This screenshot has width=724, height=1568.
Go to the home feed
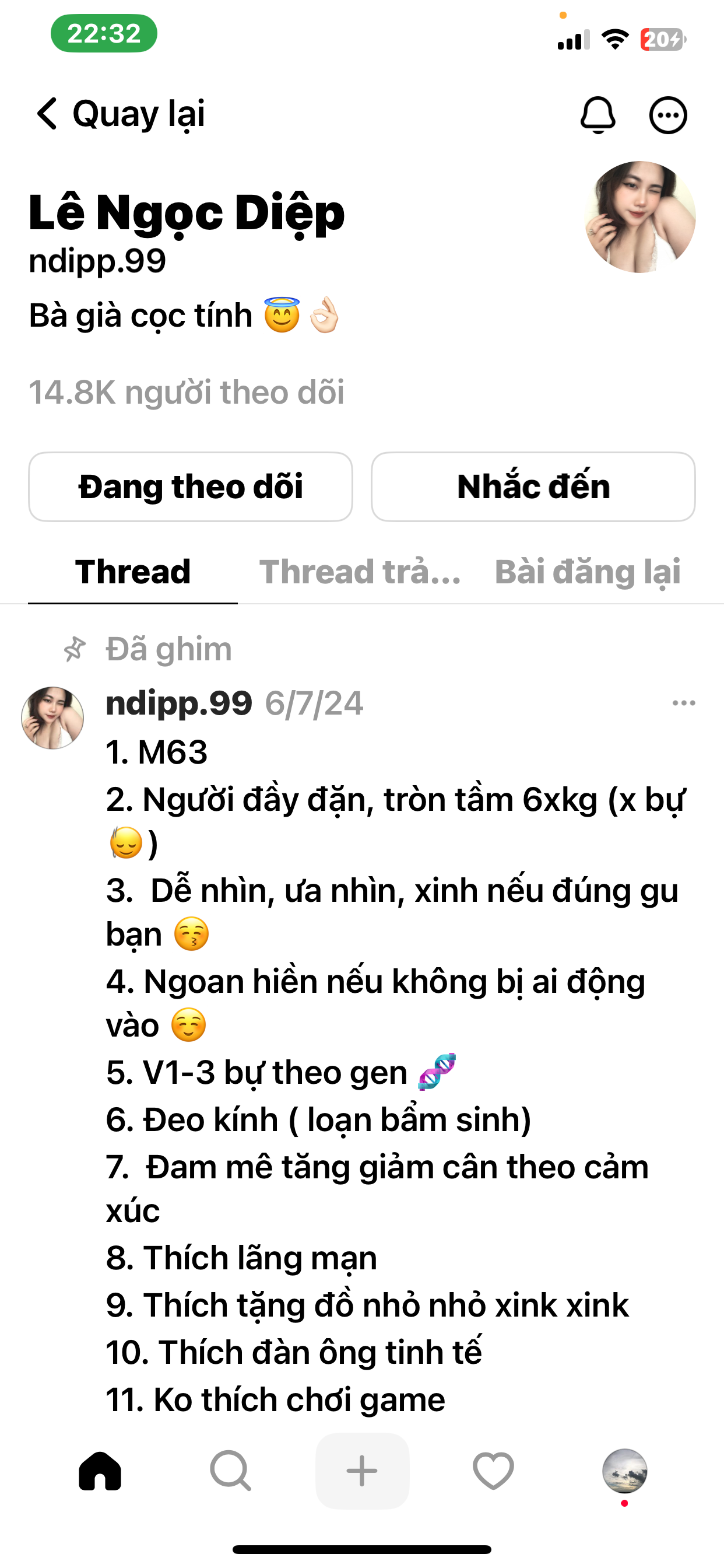(100, 1471)
